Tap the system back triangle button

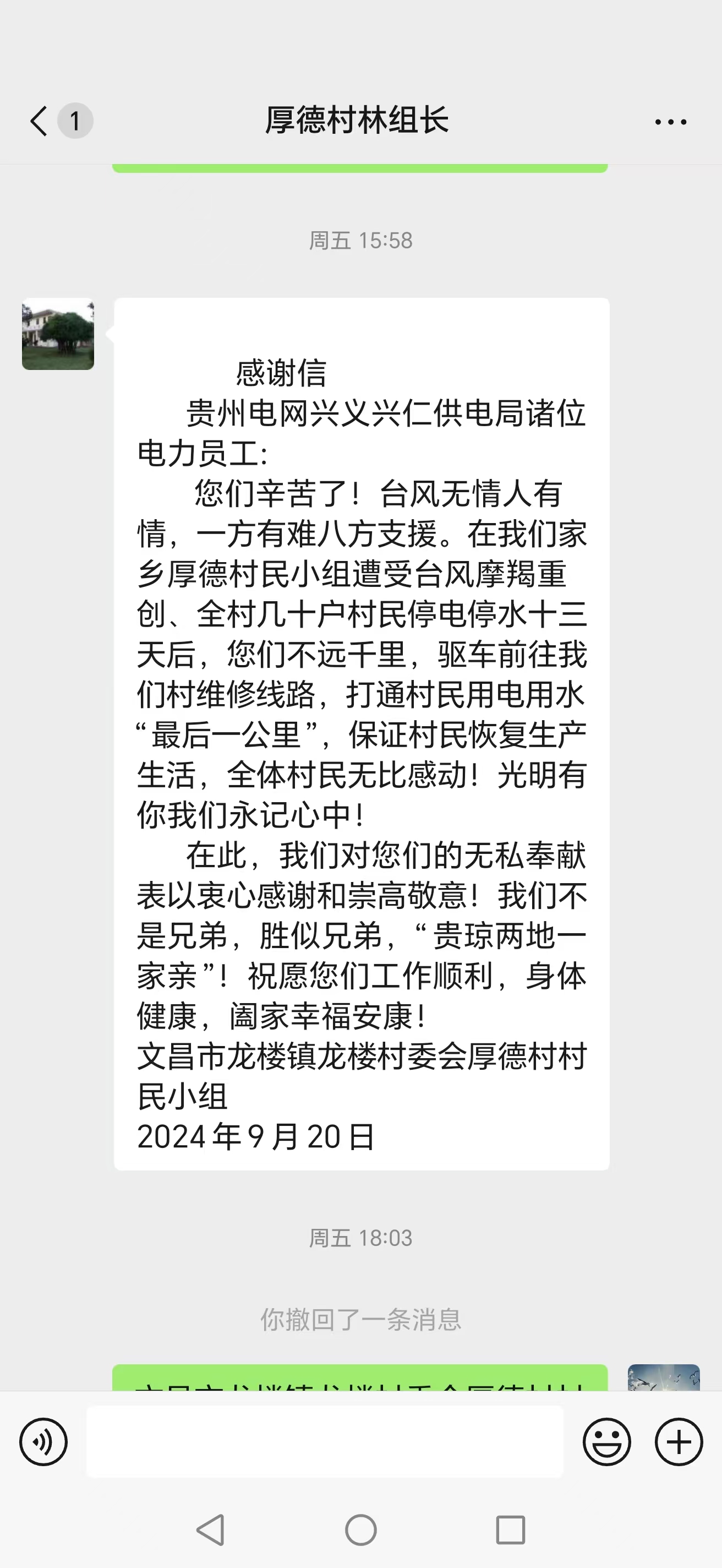tap(211, 1529)
